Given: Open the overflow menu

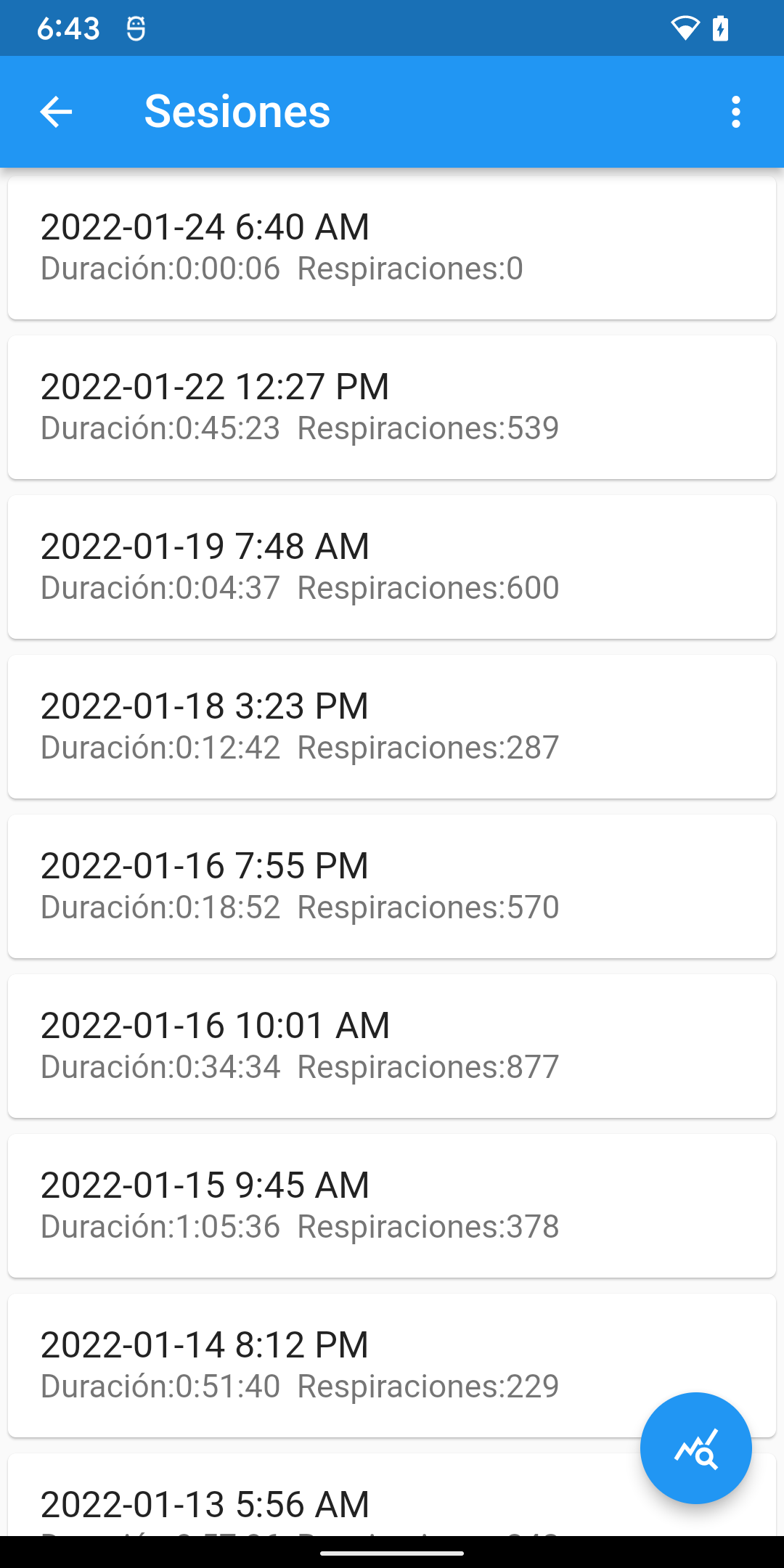Looking at the screenshot, I should pos(736,112).
